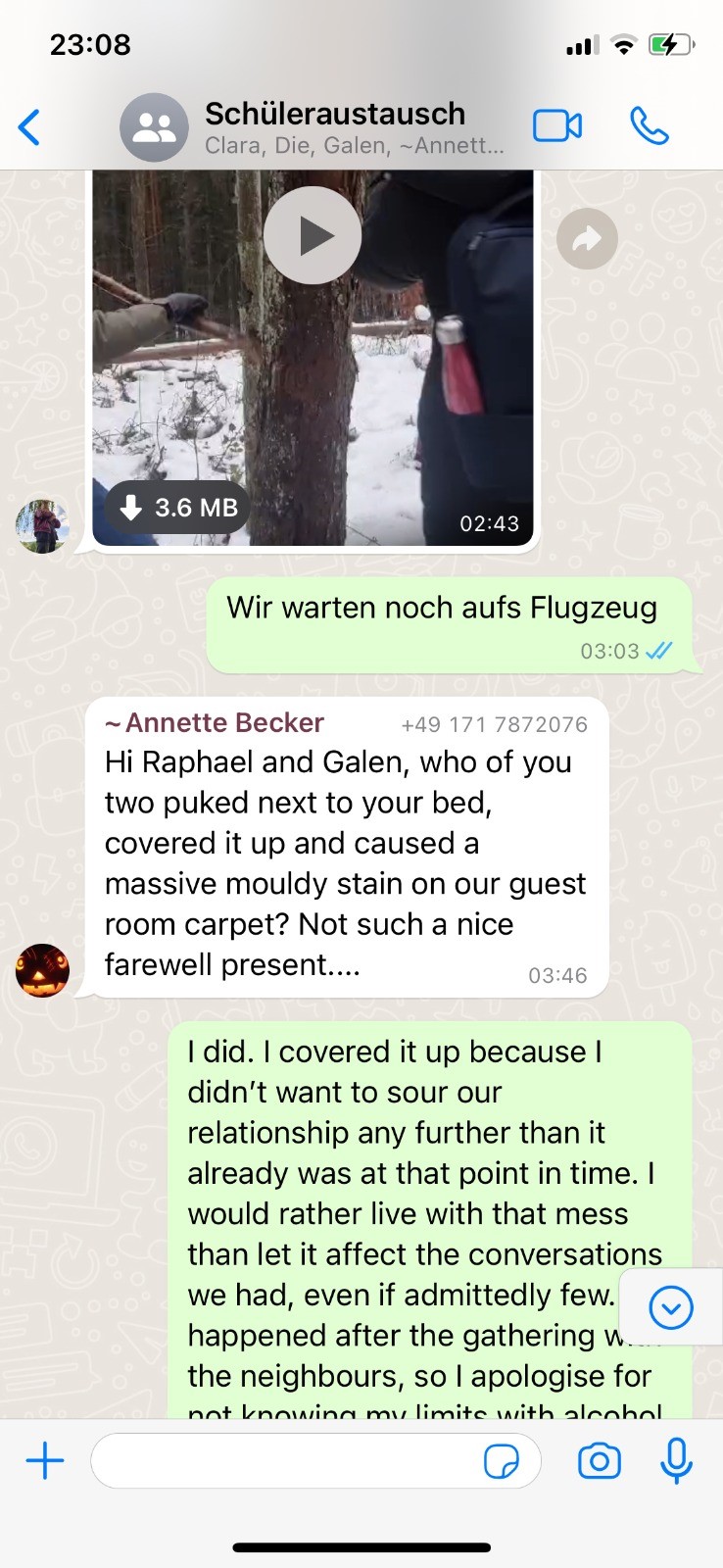
Task: Record a voice message
Action: click(x=676, y=1461)
